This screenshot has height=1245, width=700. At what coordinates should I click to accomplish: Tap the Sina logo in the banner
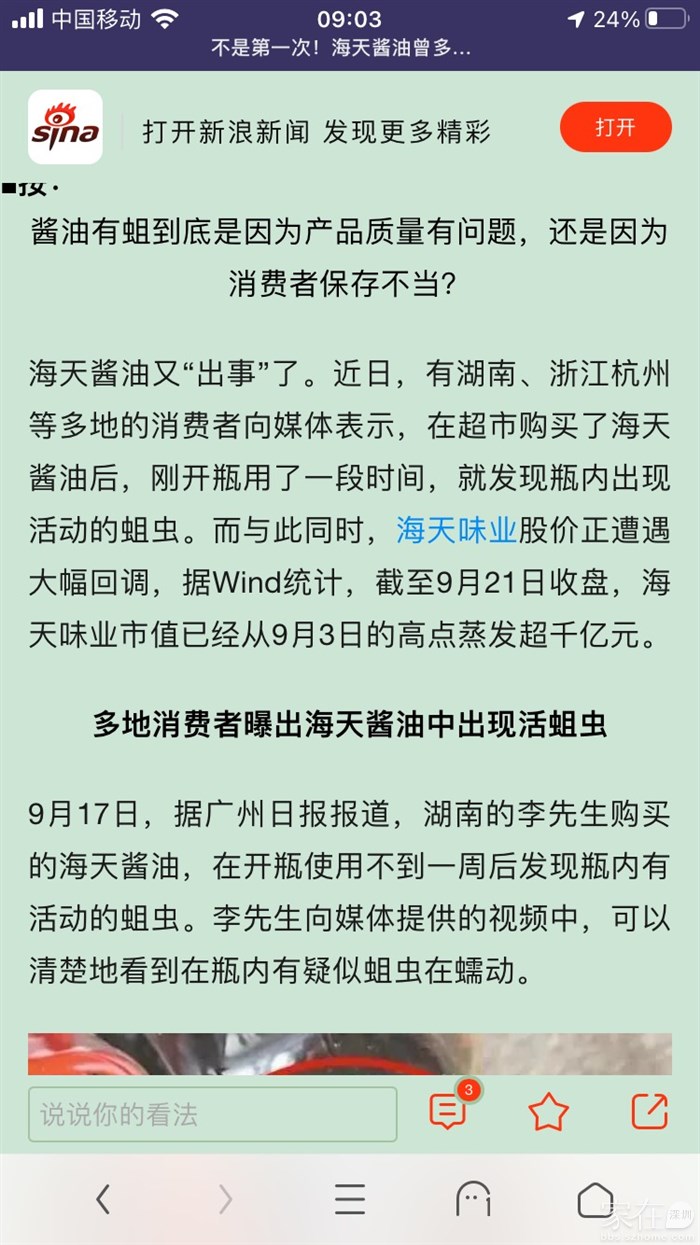coord(65,127)
